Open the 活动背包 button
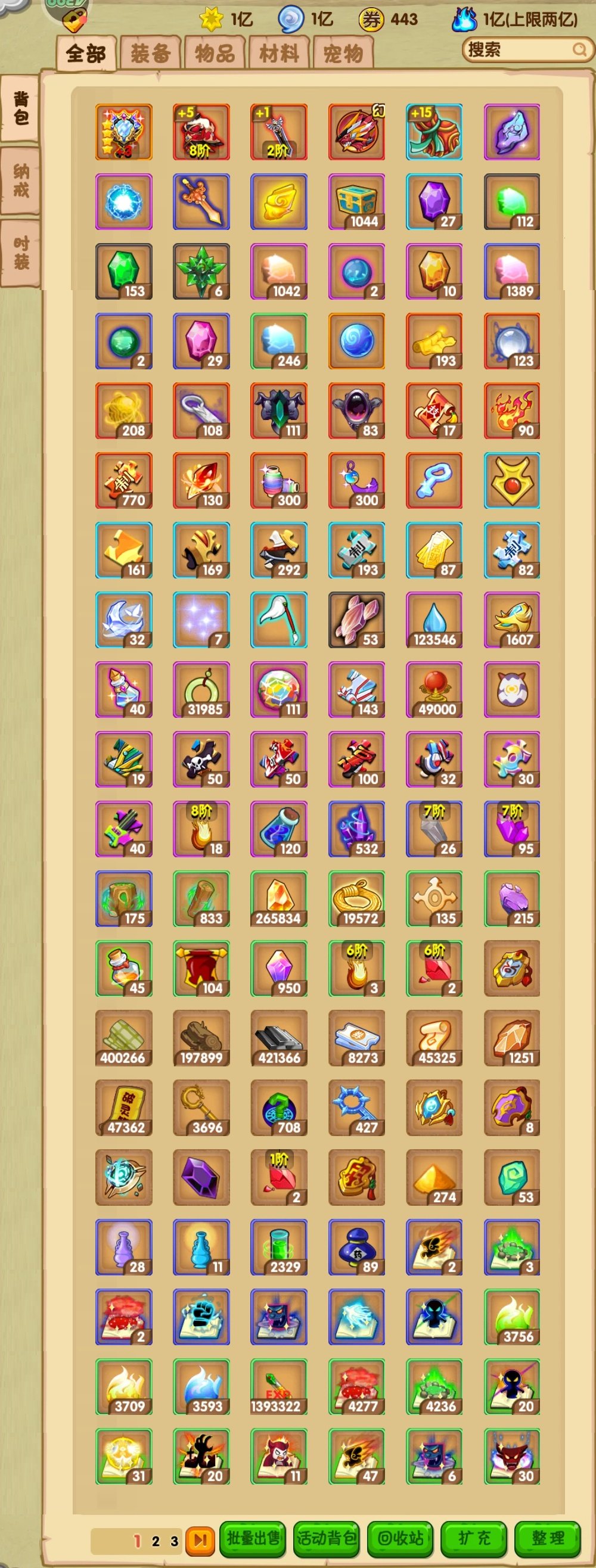This screenshot has height=1568, width=596. 326,1538
